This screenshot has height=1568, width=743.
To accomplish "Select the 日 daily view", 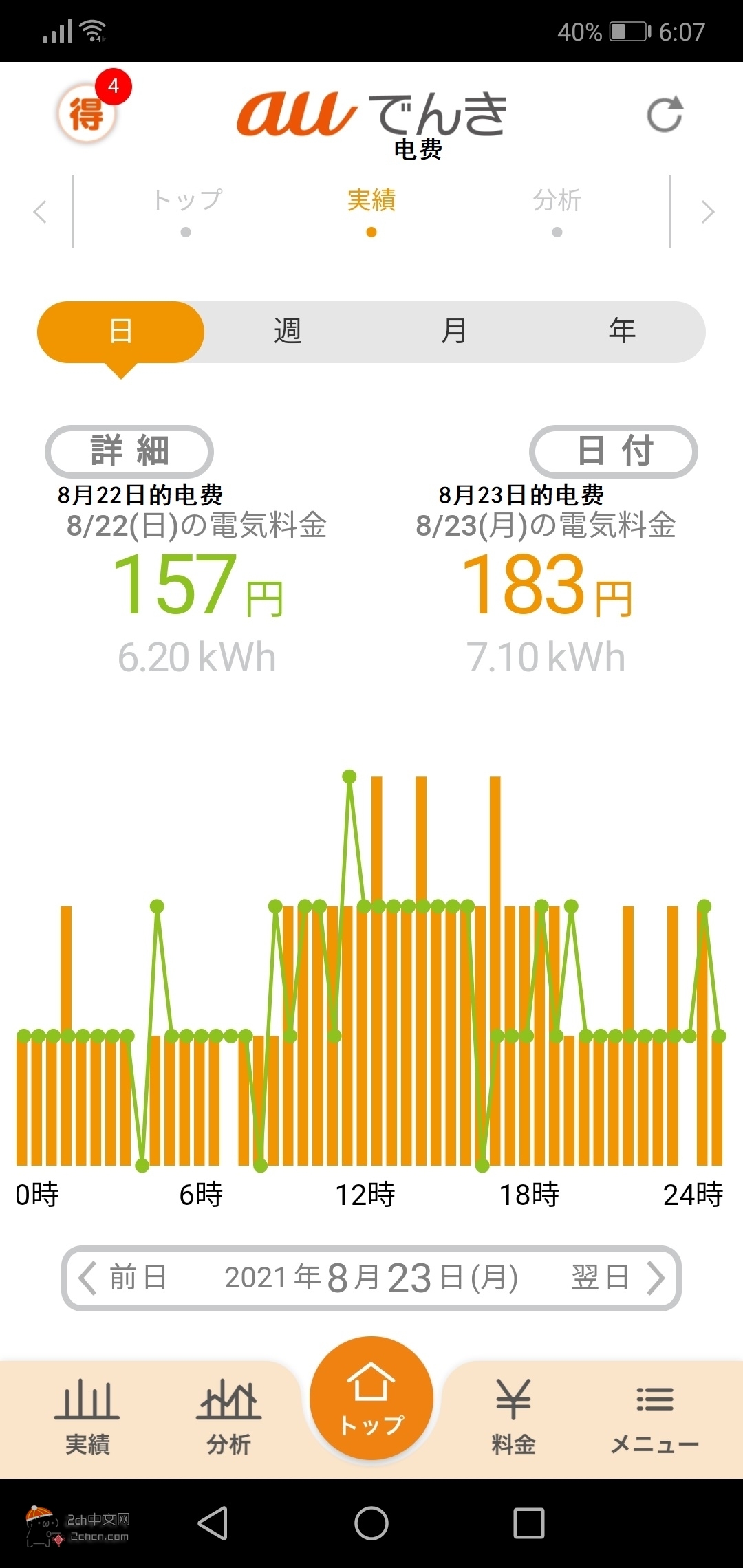I will tap(121, 331).
